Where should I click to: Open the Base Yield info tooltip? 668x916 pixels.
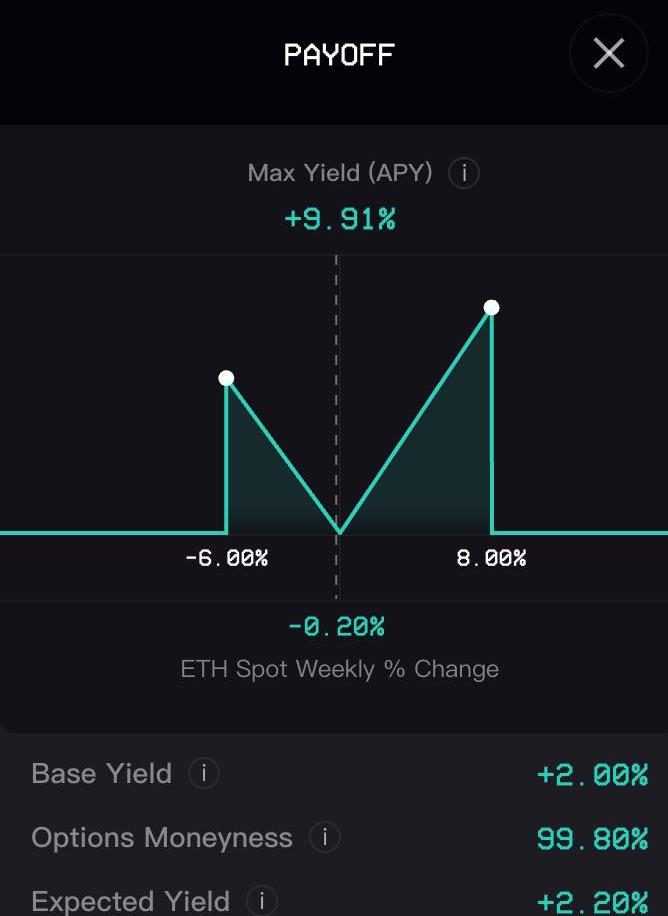point(204,773)
